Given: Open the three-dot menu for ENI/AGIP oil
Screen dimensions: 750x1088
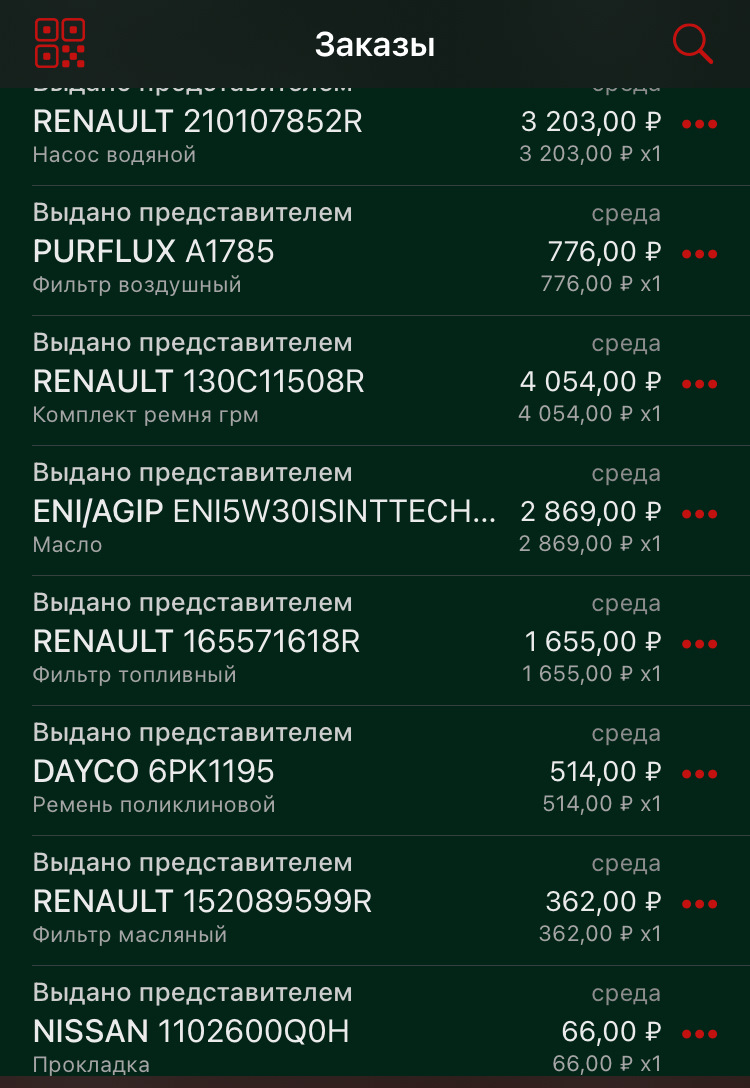Looking at the screenshot, I should [699, 514].
